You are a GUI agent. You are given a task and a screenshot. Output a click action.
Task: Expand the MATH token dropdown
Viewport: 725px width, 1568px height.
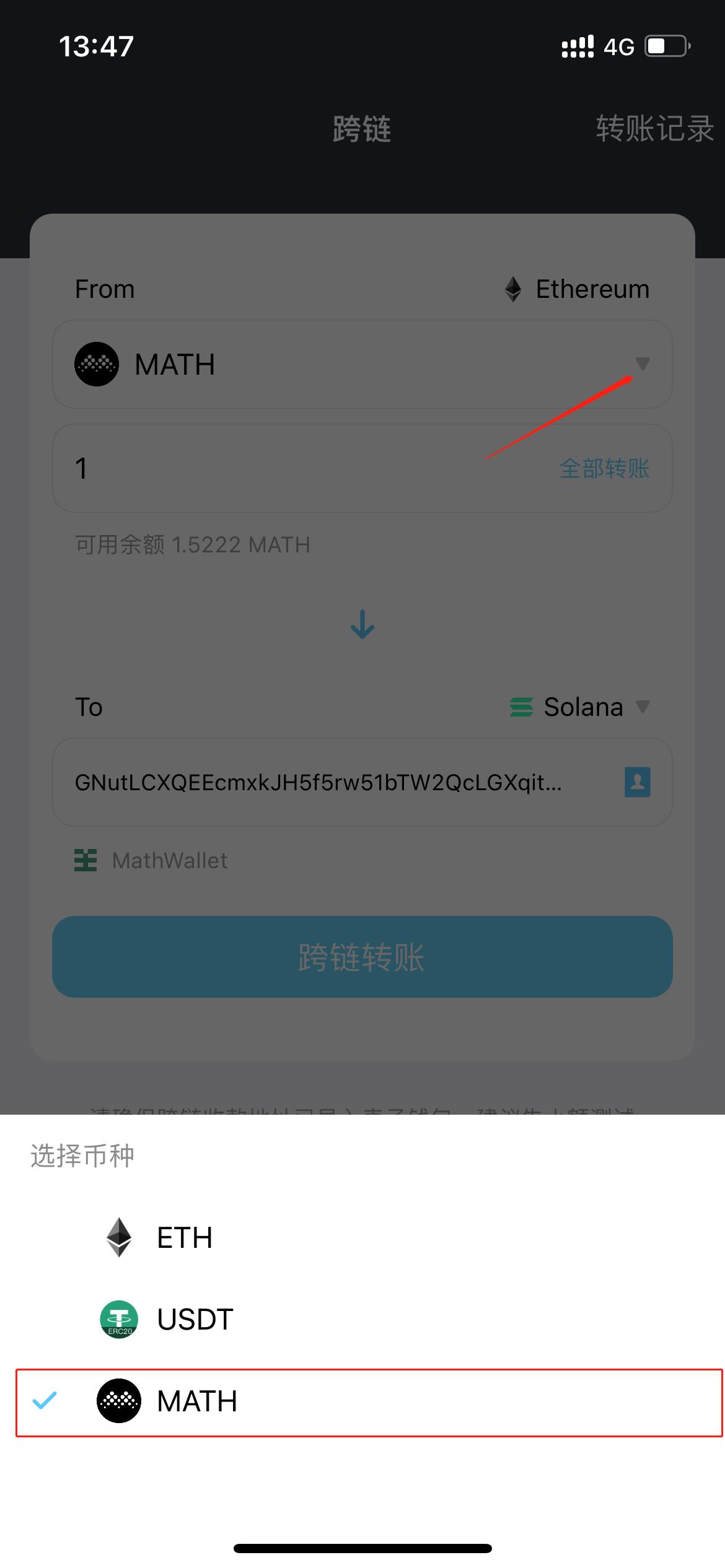click(362, 364)
